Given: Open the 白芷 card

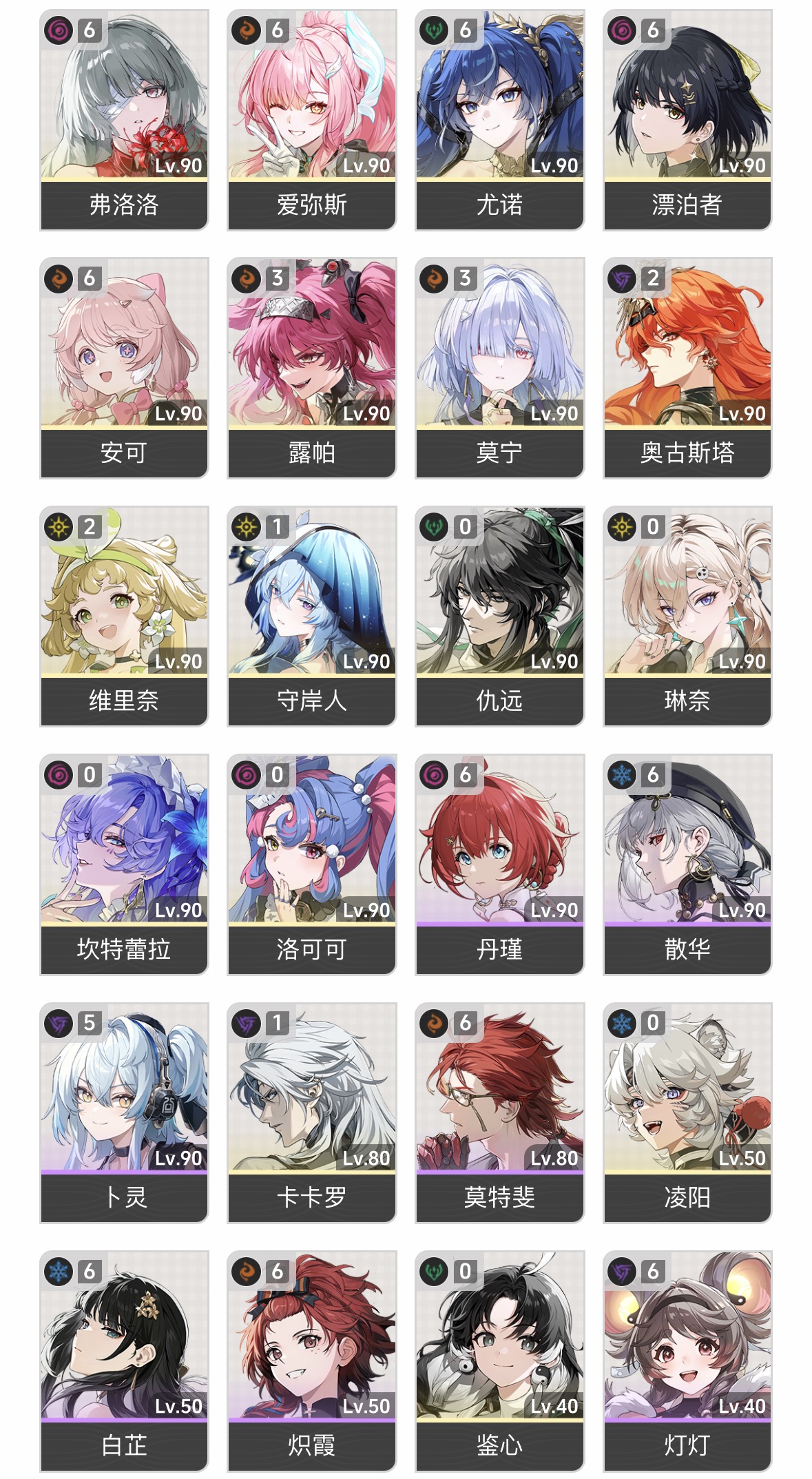Looking at the screenshot, I should [x=124, y=1361].
